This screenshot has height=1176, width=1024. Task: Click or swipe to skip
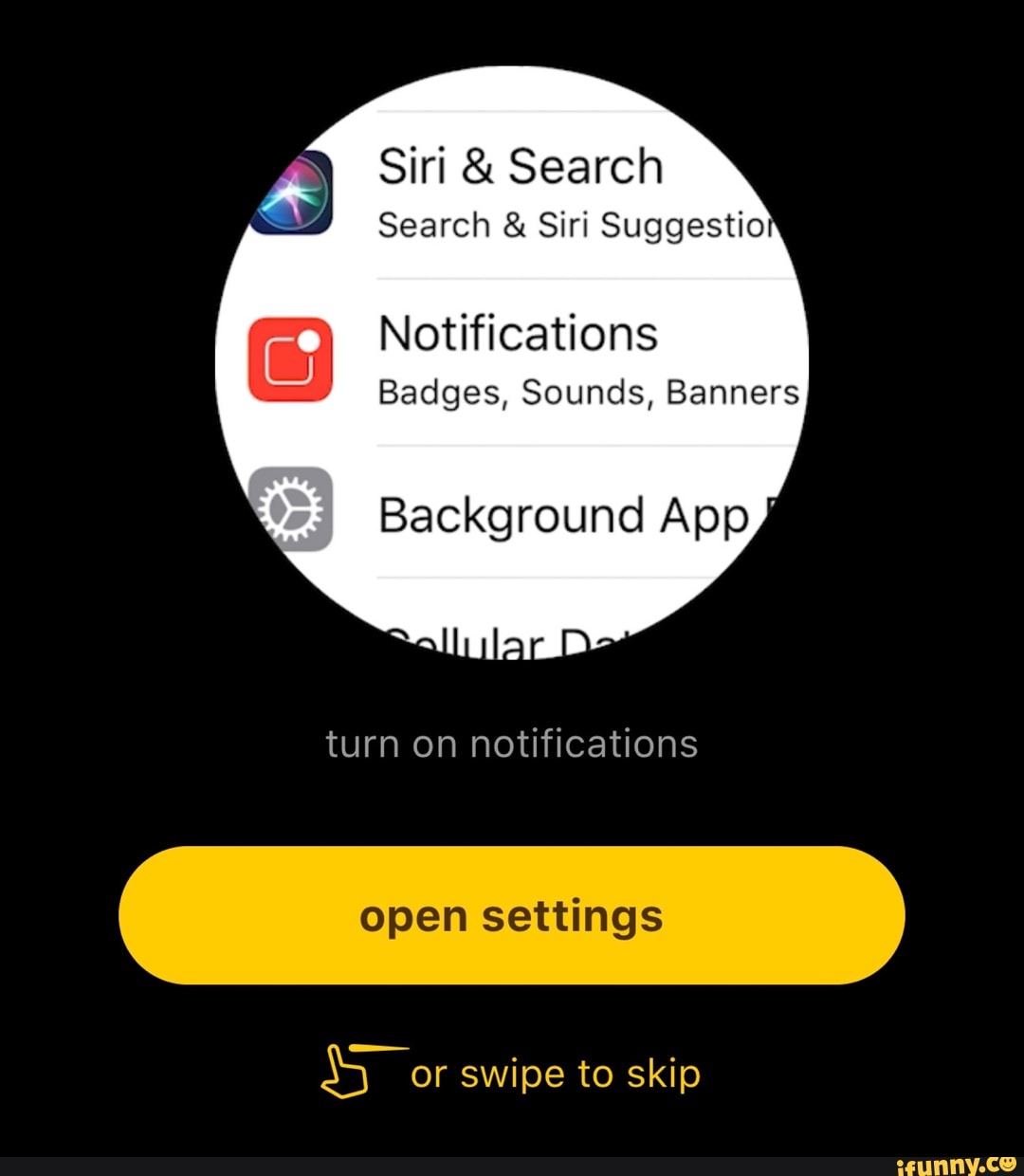(x=555, y=1075)
